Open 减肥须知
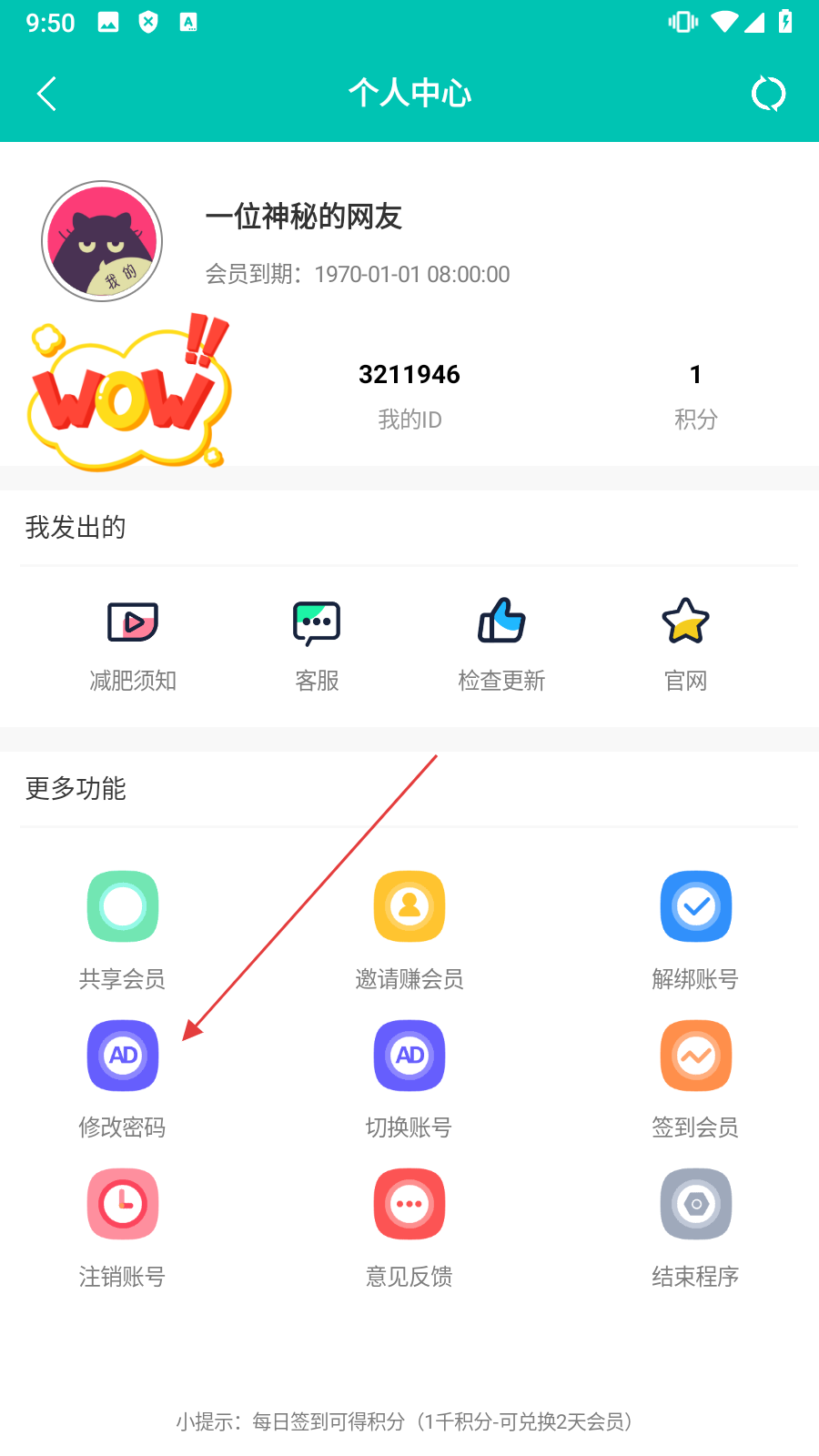 [133, 642]
